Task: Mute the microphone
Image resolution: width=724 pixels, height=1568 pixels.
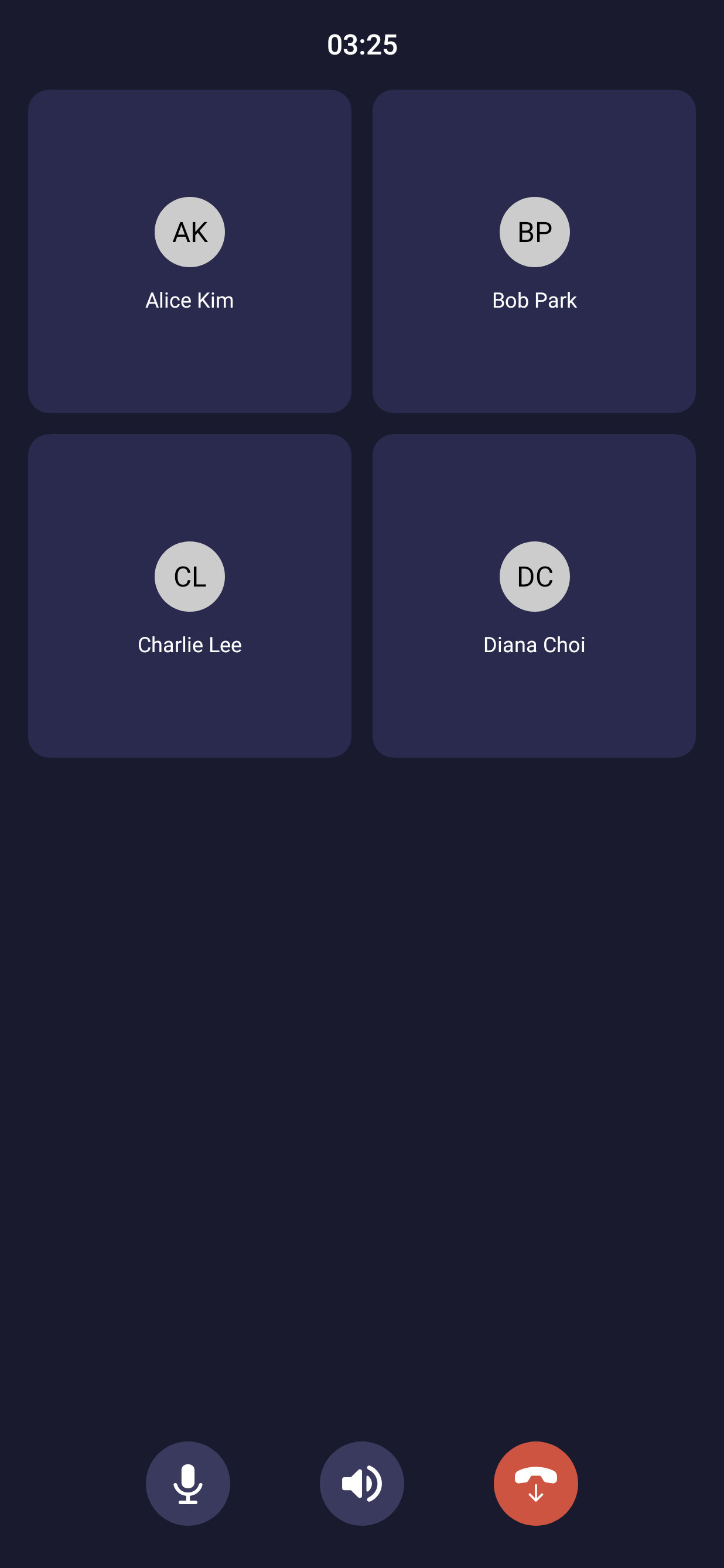Action: pos(187,1483)
